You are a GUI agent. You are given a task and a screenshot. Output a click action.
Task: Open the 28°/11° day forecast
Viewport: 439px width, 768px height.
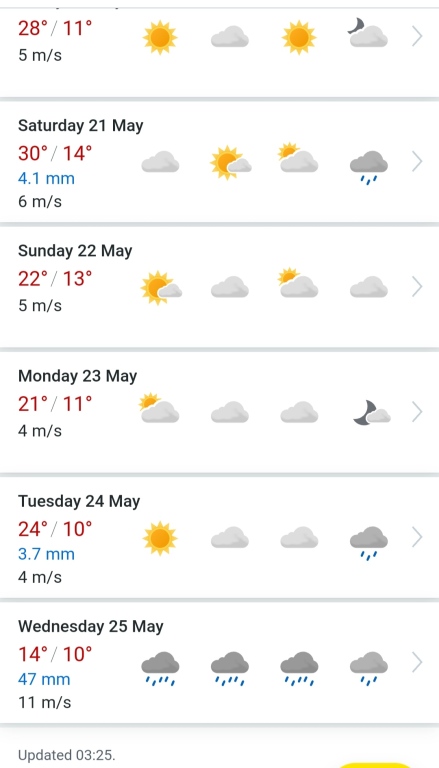(x=220, y=52)
